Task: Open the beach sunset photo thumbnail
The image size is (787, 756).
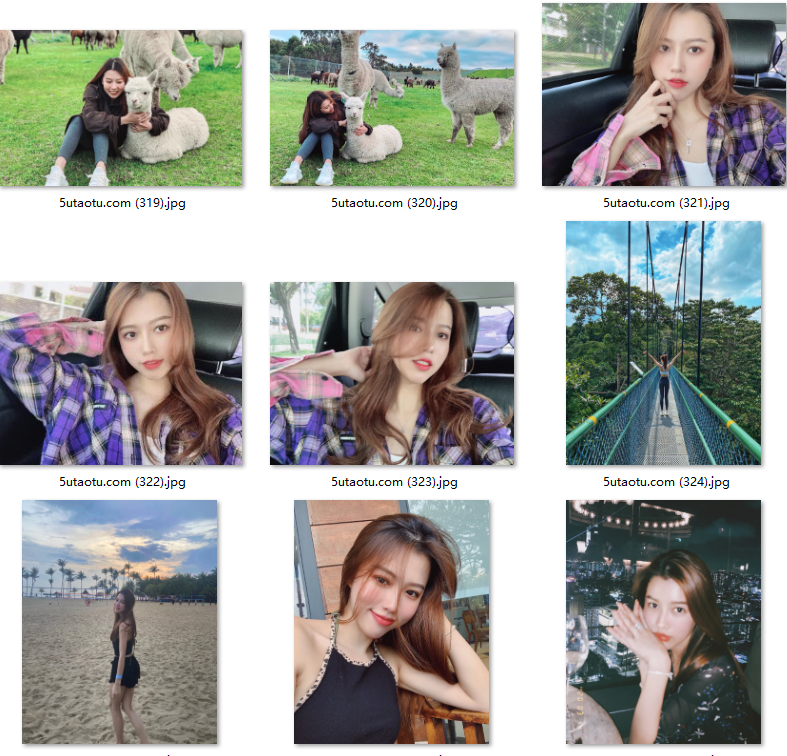Action: coord(120,621)
